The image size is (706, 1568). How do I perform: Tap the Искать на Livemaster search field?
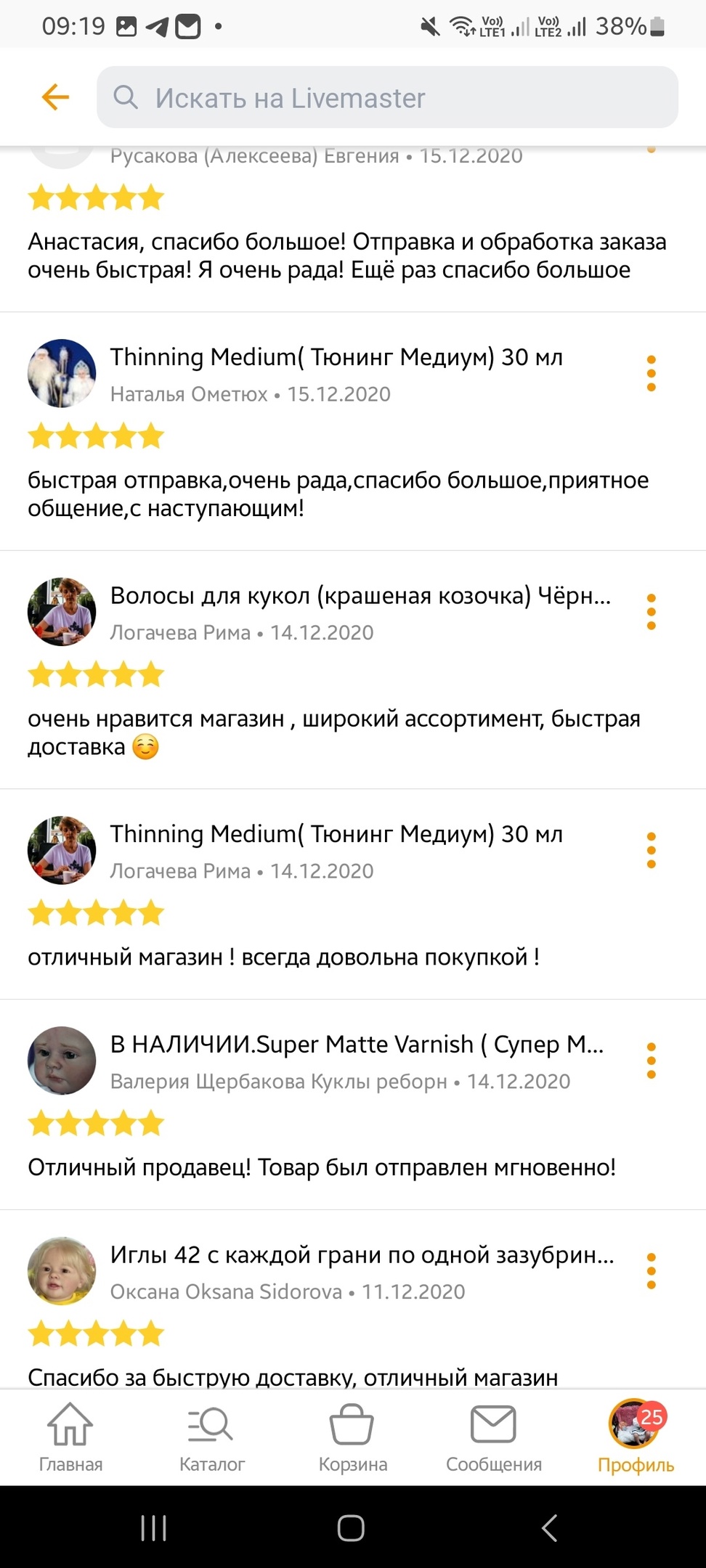[387, 97]
